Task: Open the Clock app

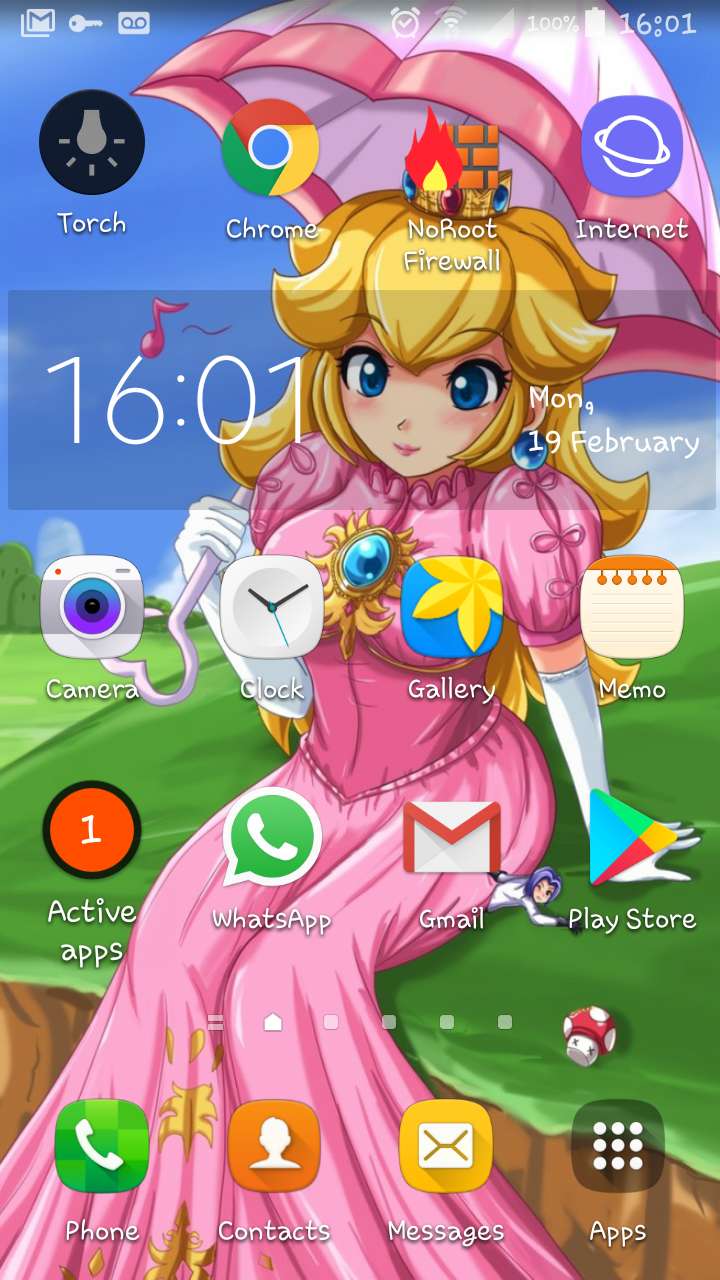Action: tap(271, 607)
